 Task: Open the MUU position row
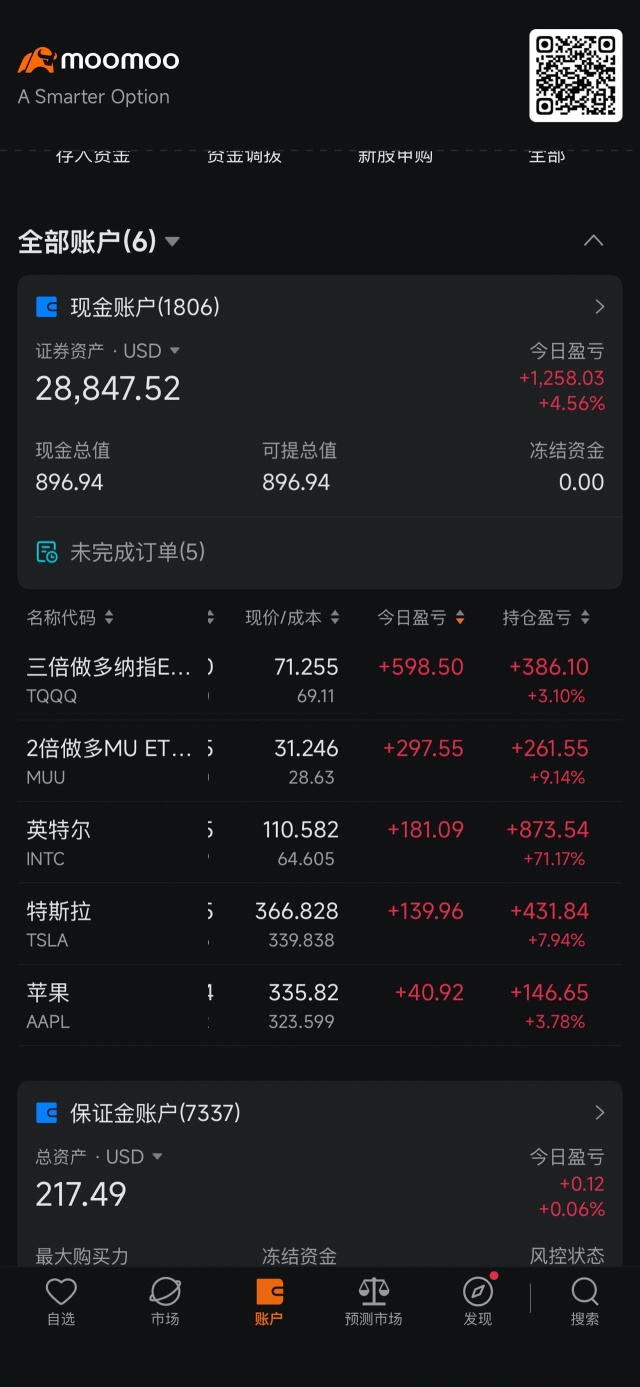(x=320, y=761)
